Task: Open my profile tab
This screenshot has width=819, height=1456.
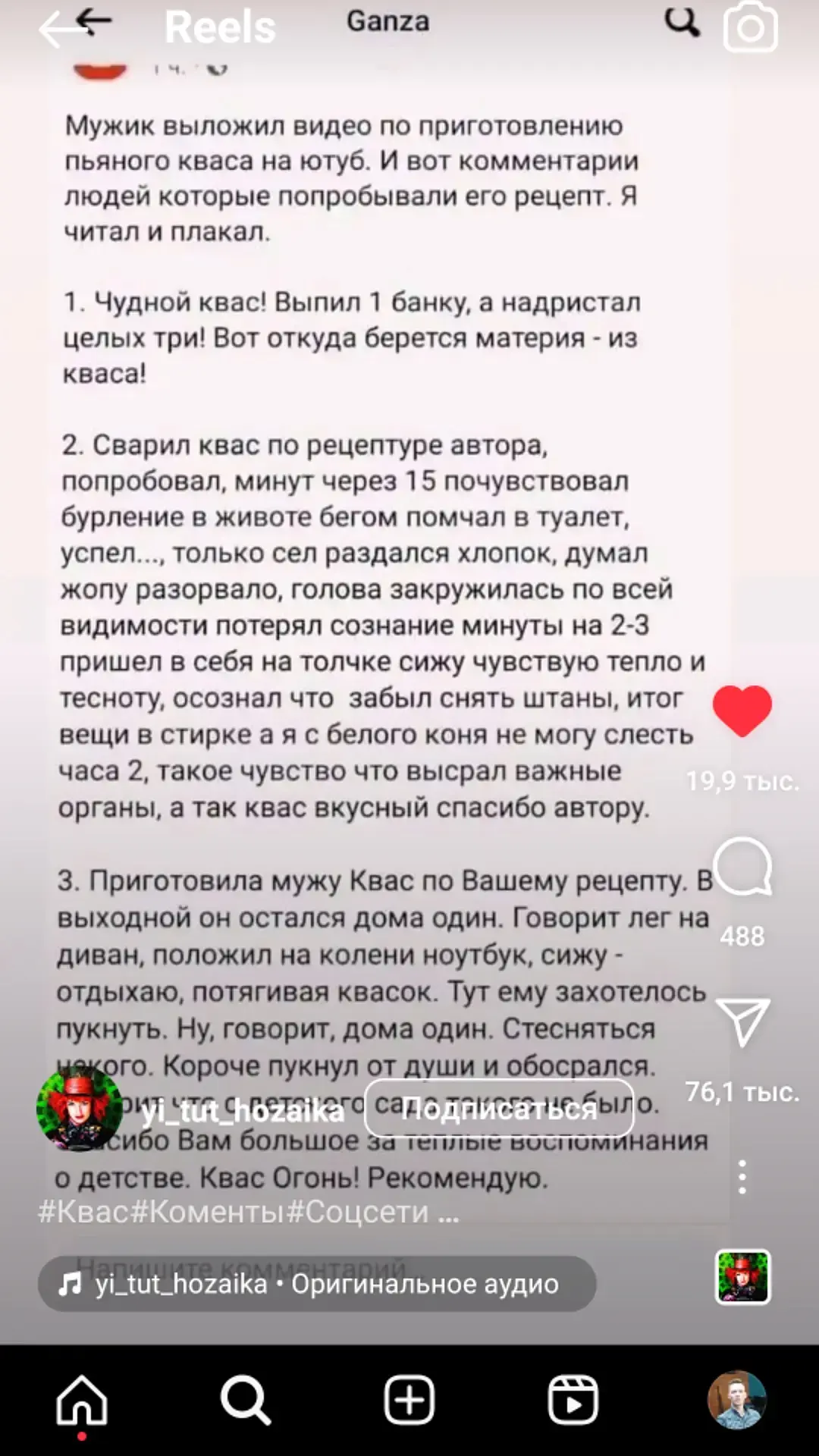Action: [736, 1400]
